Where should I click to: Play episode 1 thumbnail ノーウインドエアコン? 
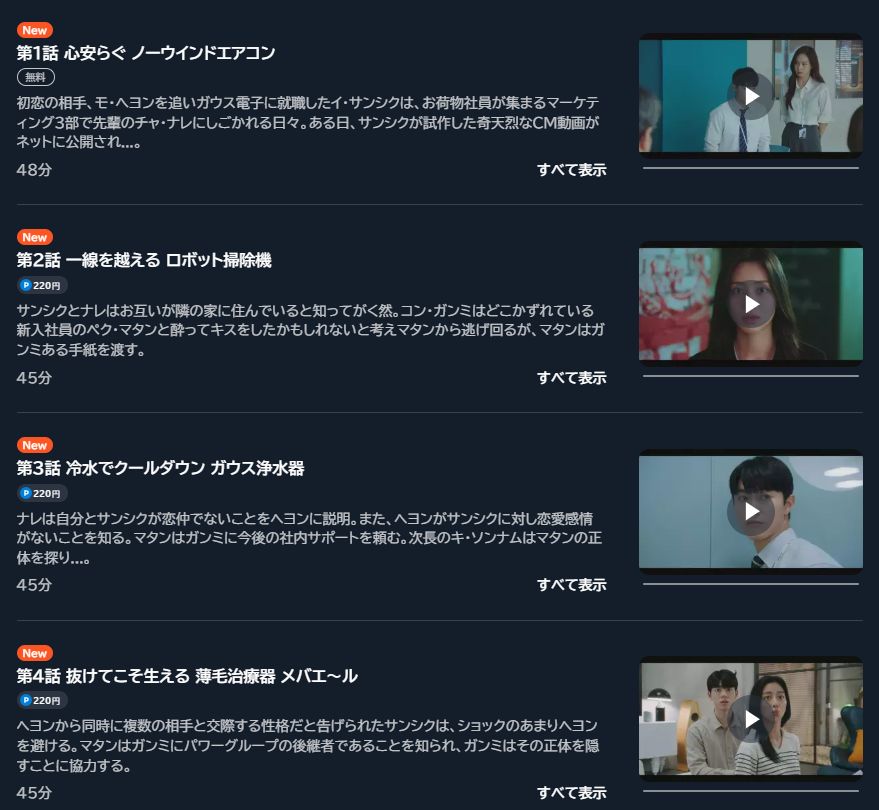point(750,96)
